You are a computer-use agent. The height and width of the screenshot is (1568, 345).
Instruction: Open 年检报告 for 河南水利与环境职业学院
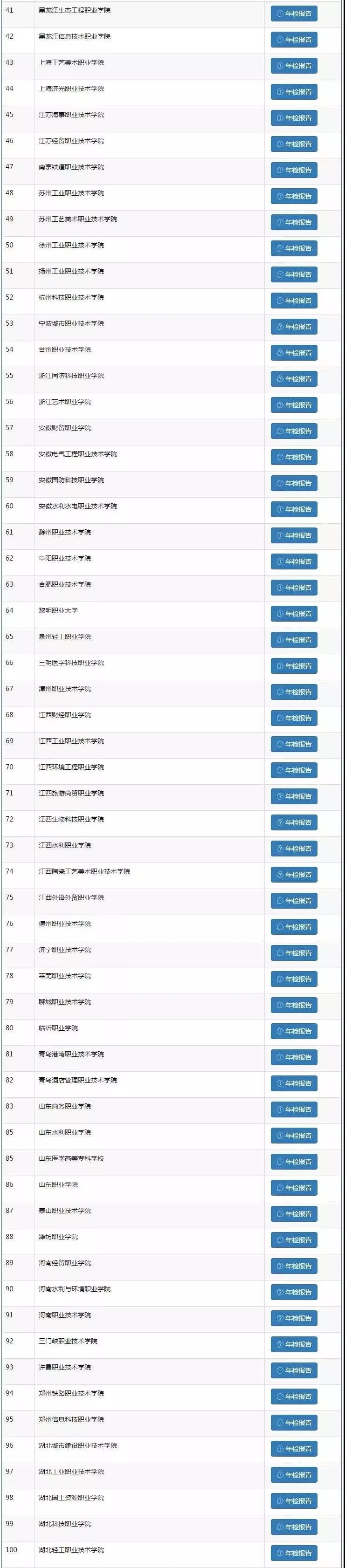click(x=294, y=1292)
